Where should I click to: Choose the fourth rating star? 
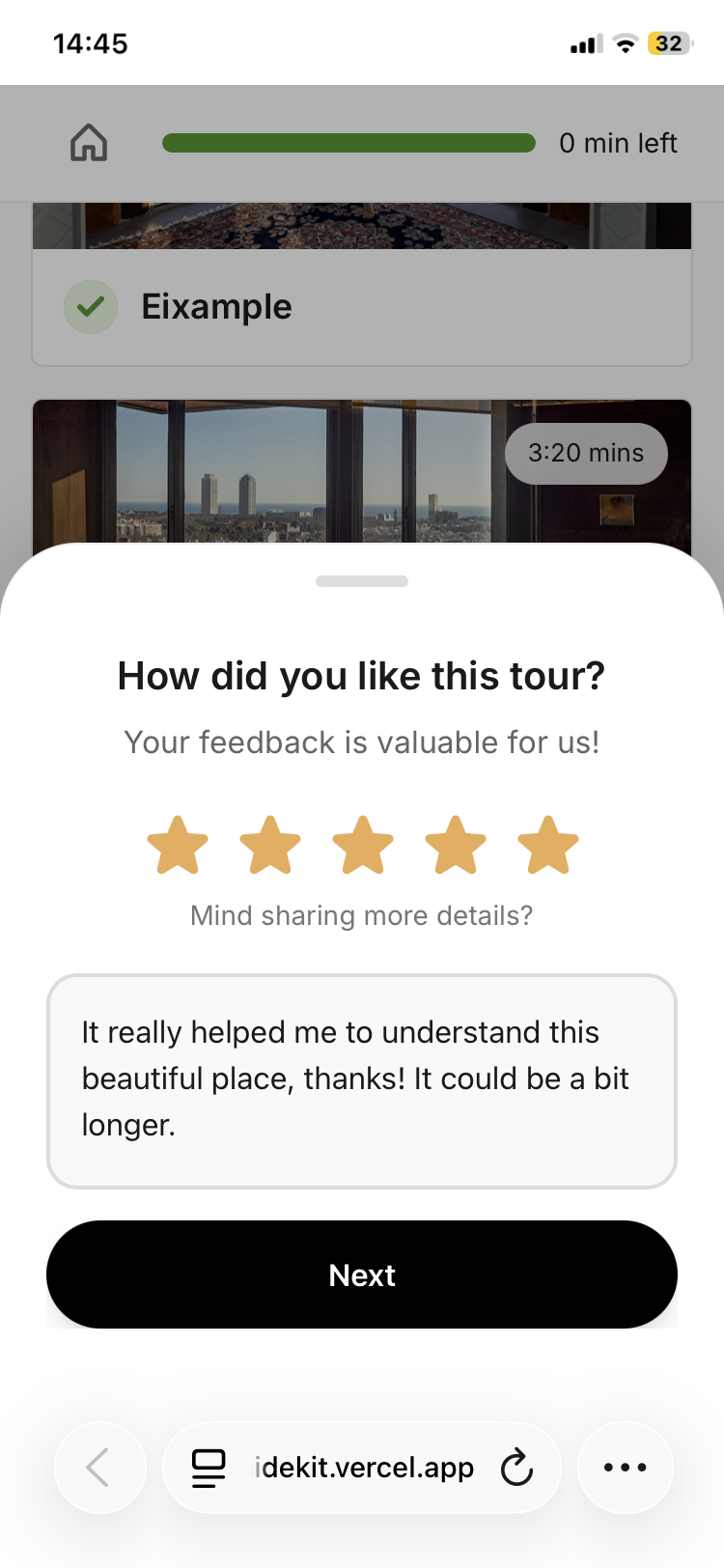coord(456,846)
